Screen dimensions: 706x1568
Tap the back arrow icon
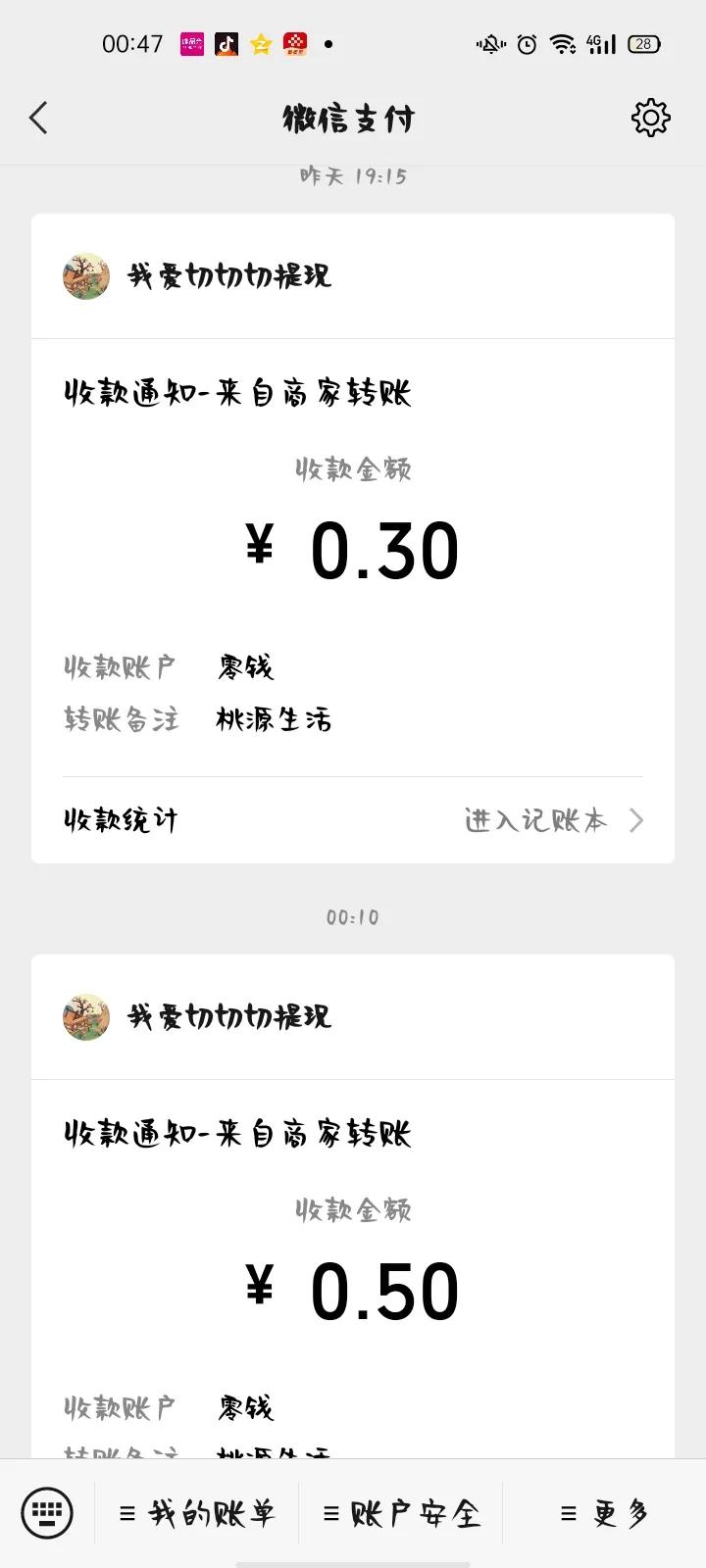(x=38, y=117)
